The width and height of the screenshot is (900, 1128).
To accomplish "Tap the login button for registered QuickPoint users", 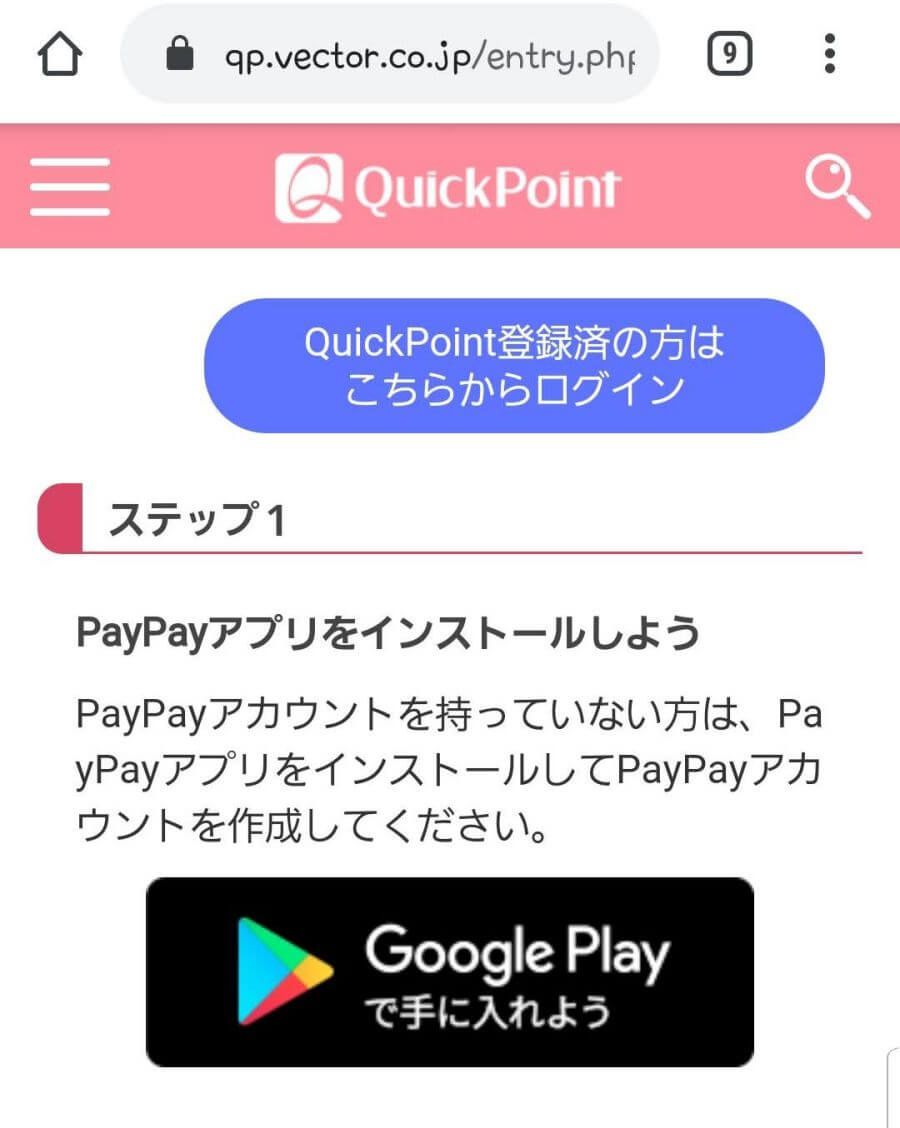I will (x=514, y=365).
